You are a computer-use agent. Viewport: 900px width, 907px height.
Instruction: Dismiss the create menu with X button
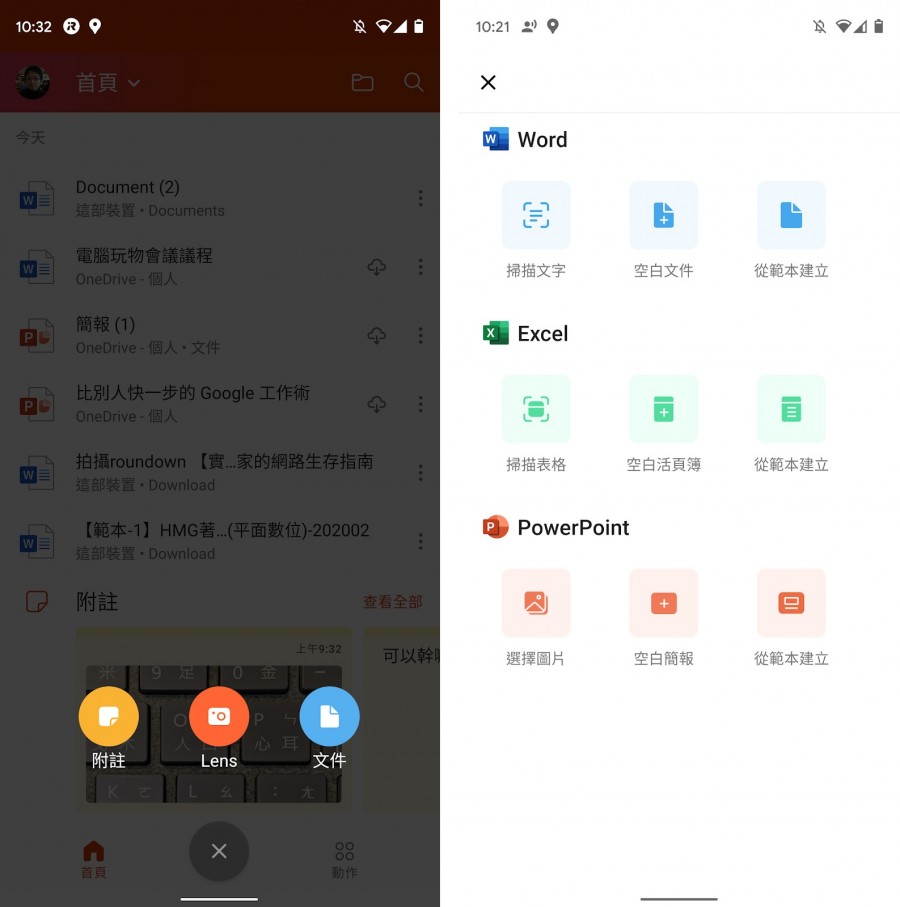219,851
